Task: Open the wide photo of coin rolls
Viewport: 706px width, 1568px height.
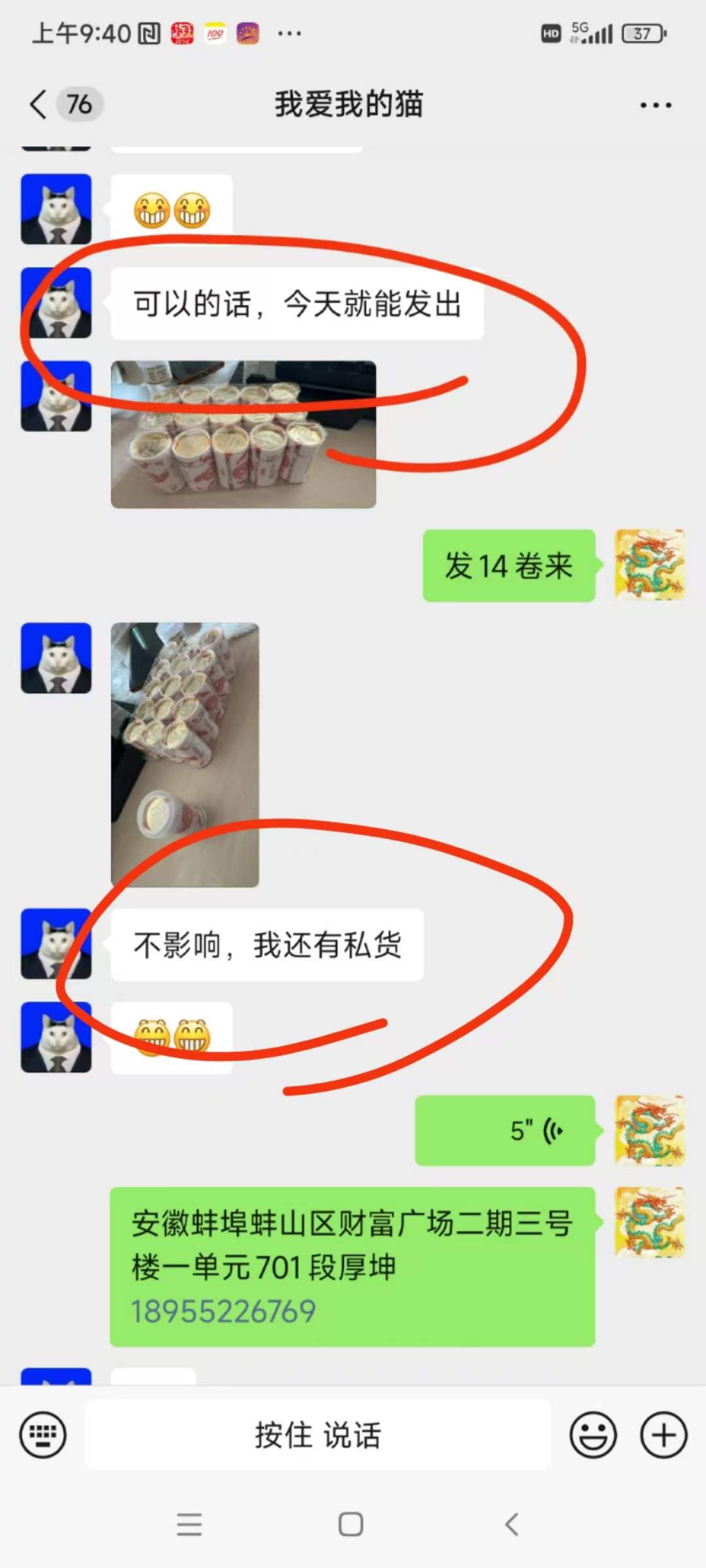Action: tap(243, 434)
